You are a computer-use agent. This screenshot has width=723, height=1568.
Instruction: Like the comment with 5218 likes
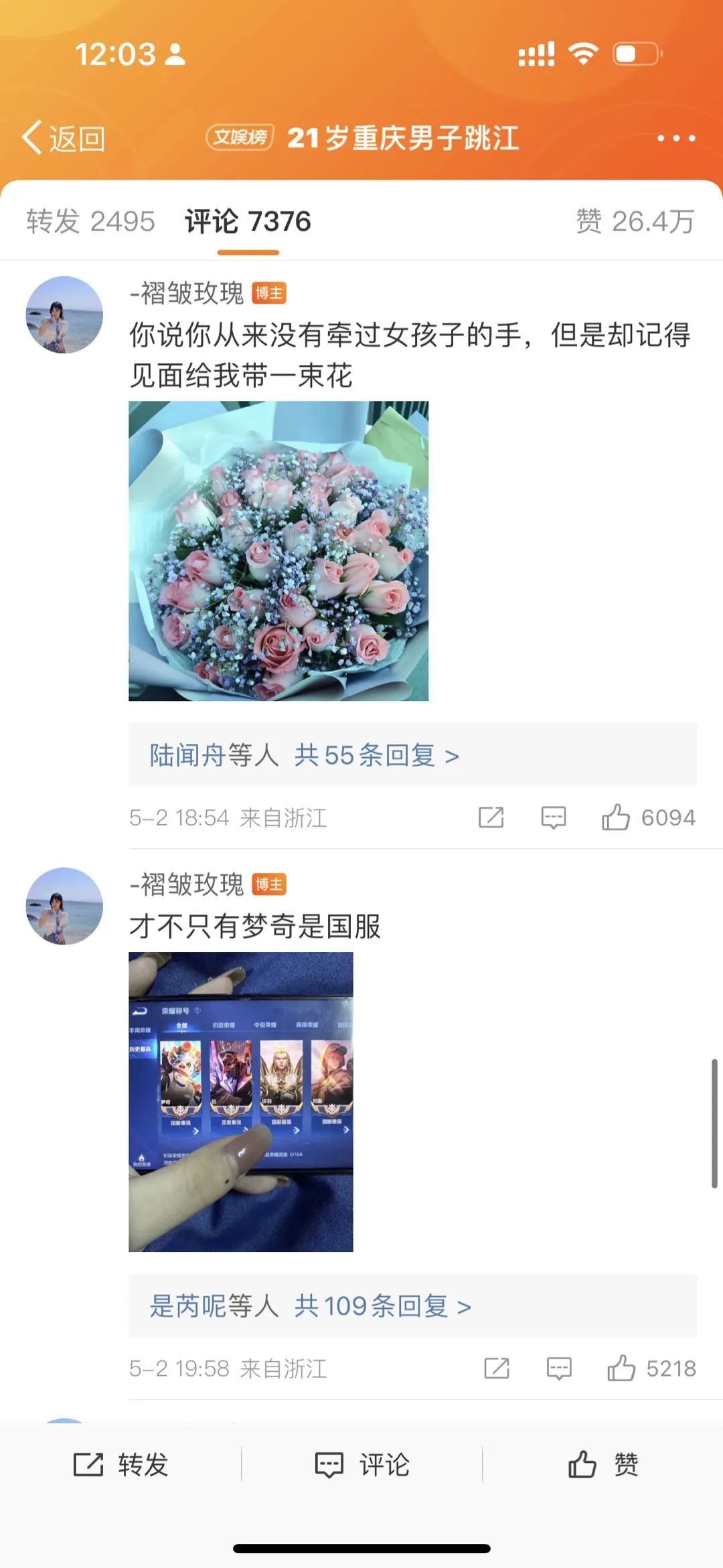621,1368
